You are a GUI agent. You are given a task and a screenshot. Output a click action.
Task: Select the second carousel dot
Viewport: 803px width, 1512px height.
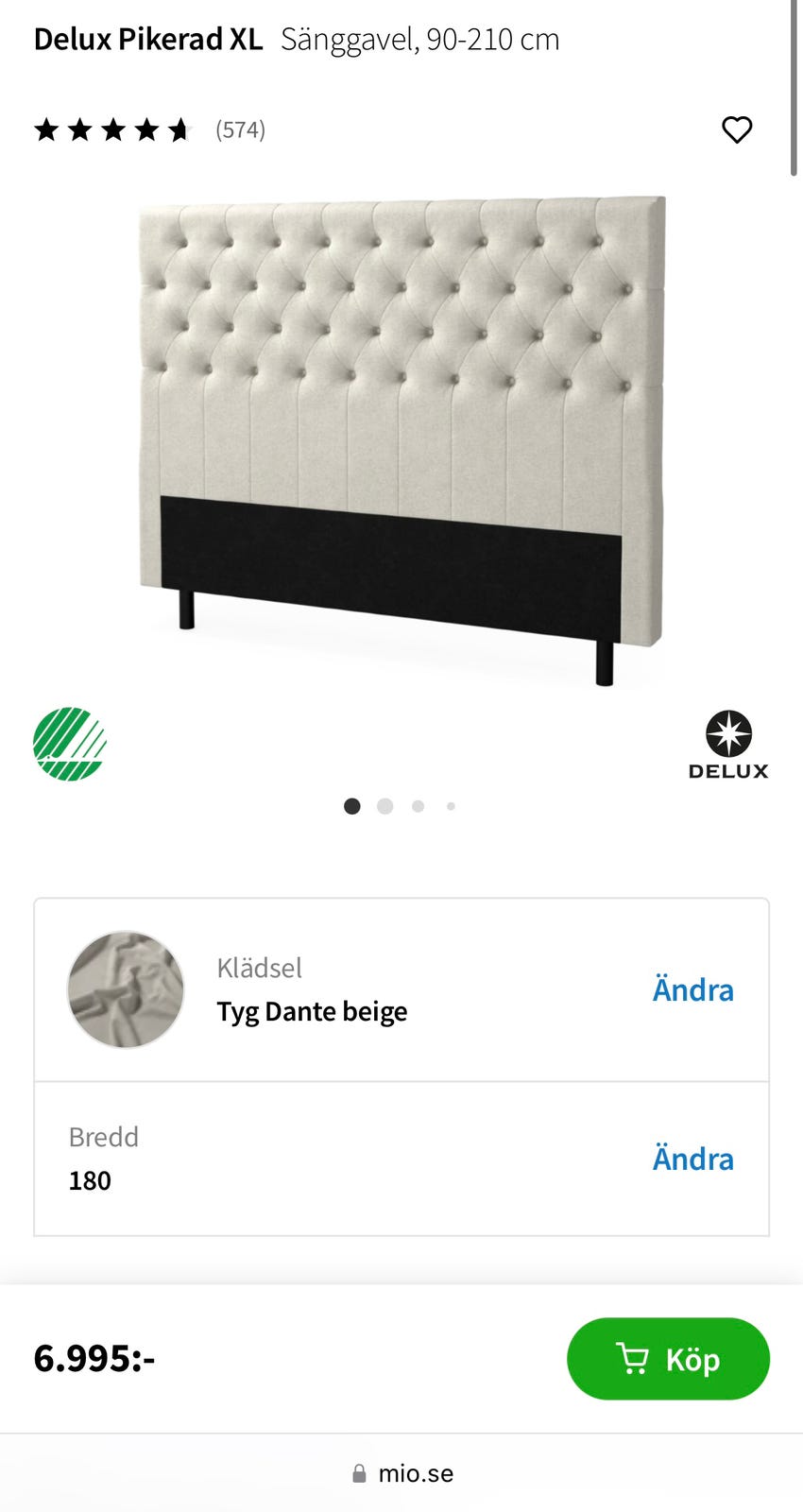[384, 806]
